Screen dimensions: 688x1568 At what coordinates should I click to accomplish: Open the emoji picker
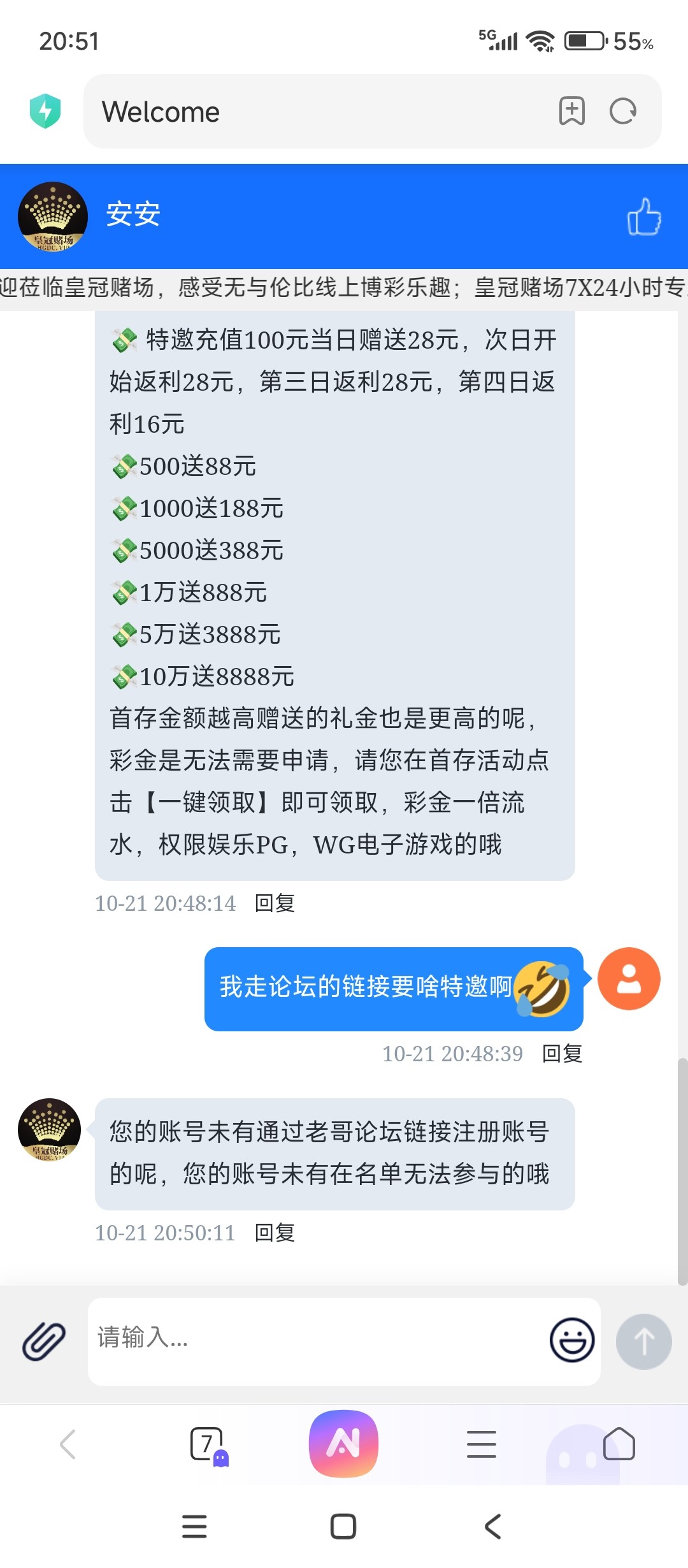571,1340
